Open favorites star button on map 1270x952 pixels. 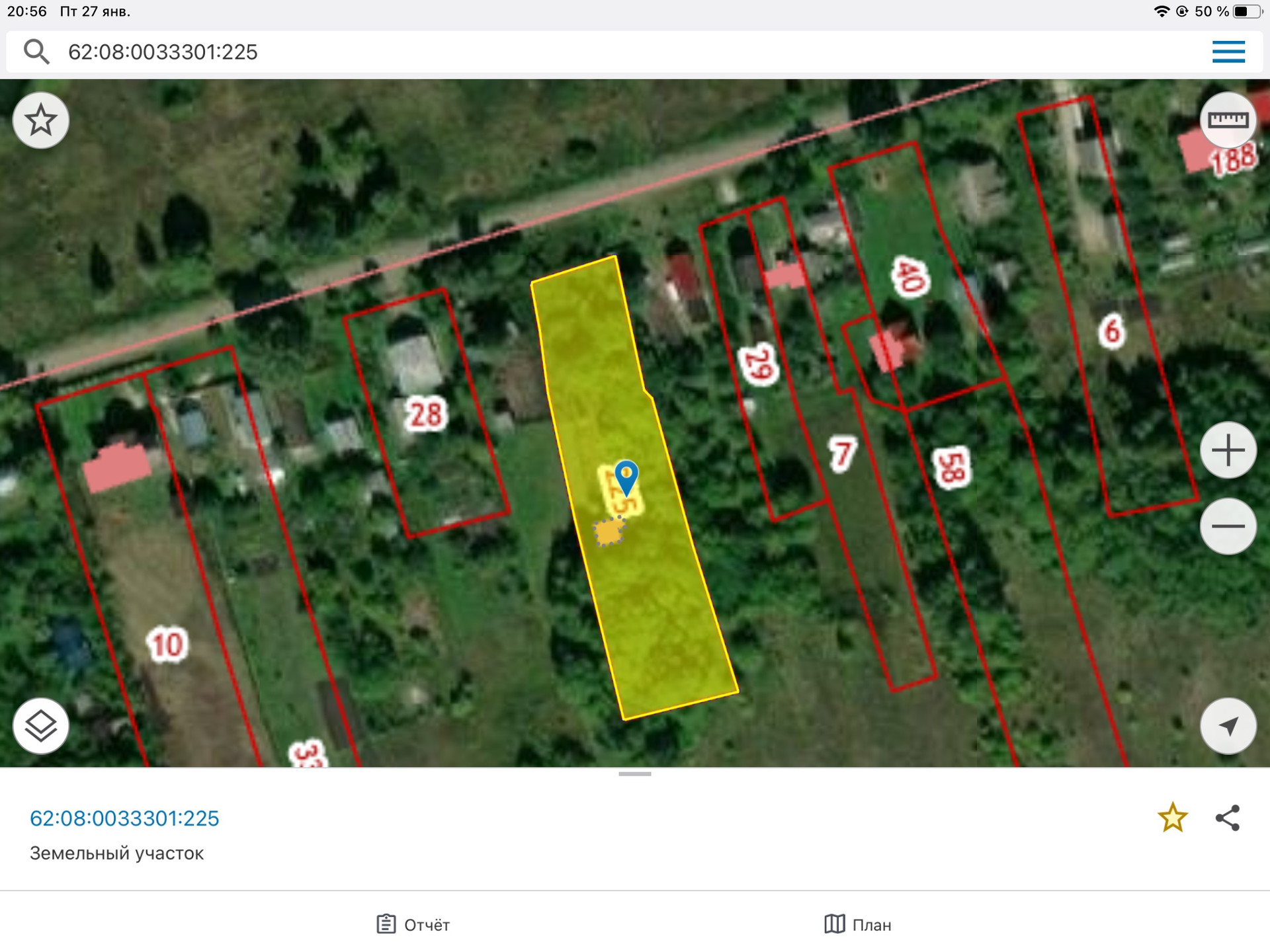click(x=41, y=120)
